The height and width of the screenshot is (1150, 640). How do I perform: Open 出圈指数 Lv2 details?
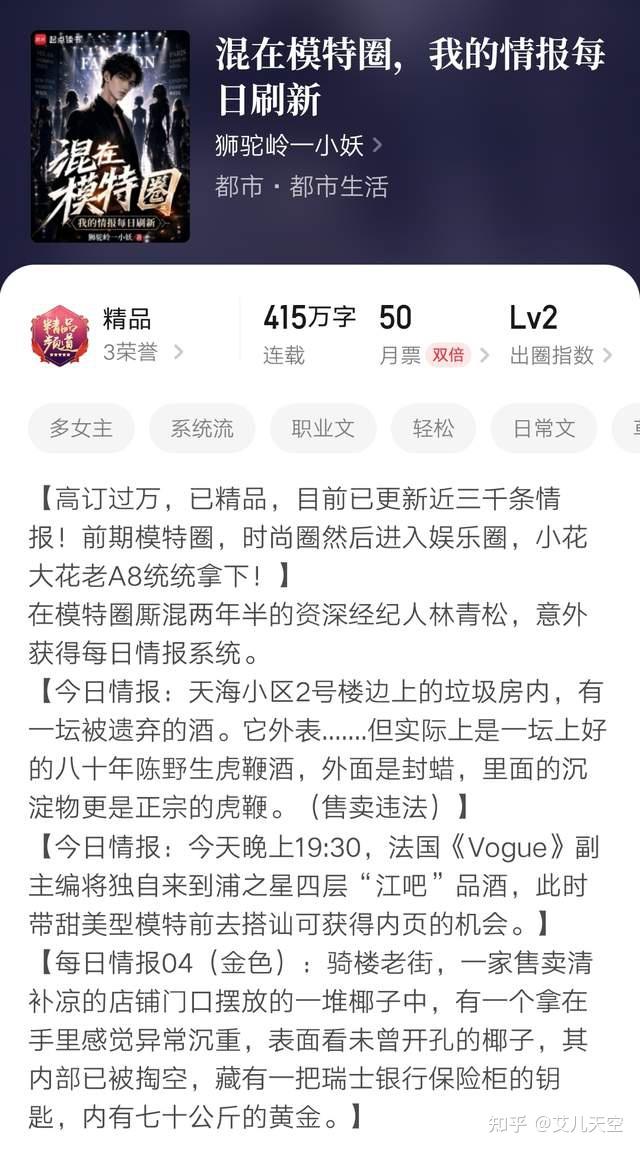coord(560,335)
